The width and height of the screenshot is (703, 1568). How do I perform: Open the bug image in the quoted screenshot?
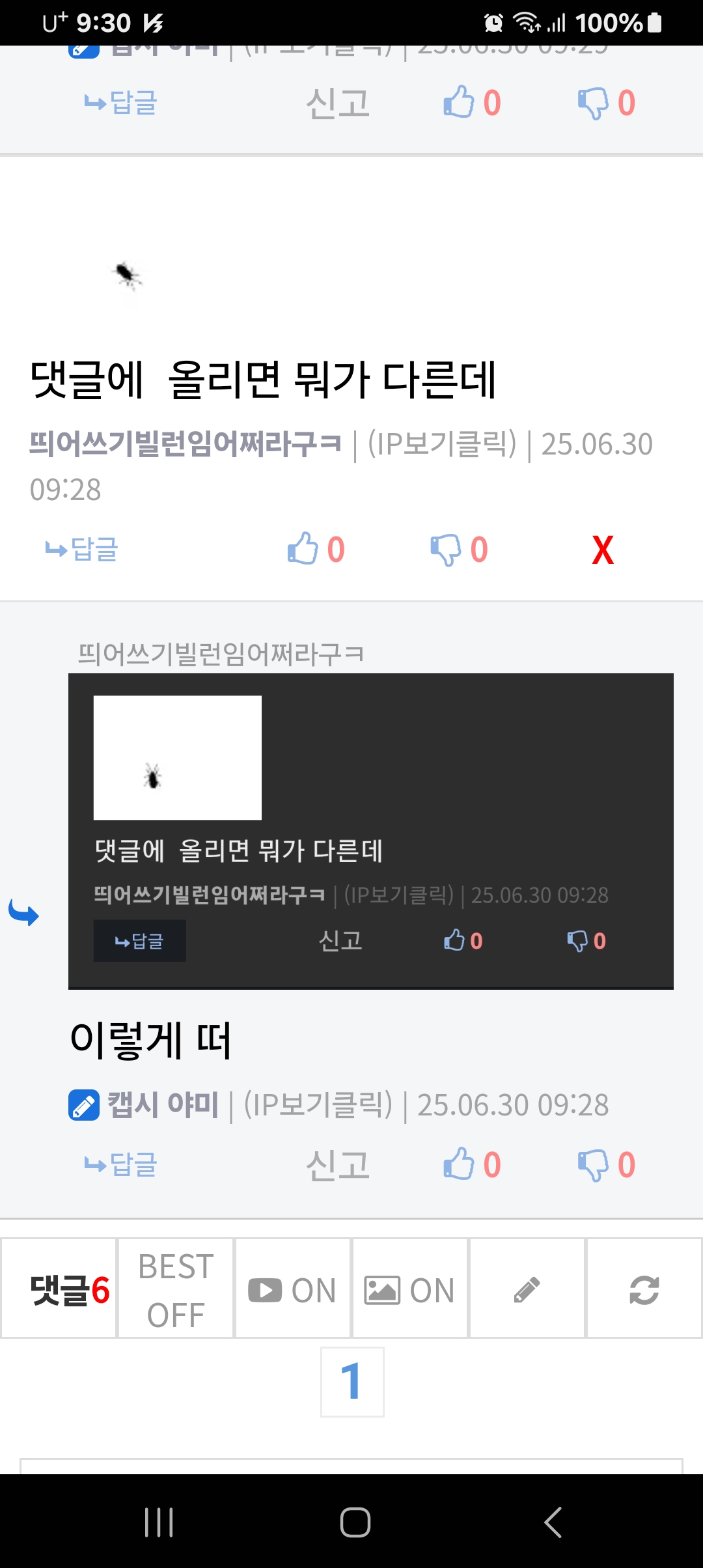[178, 757]
